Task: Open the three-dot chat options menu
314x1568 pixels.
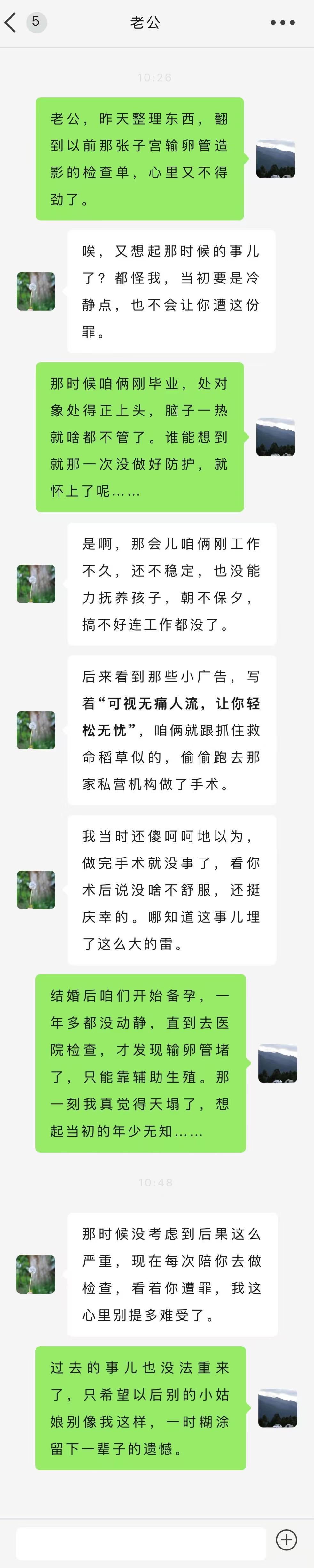Action: [x=282, y=22]
